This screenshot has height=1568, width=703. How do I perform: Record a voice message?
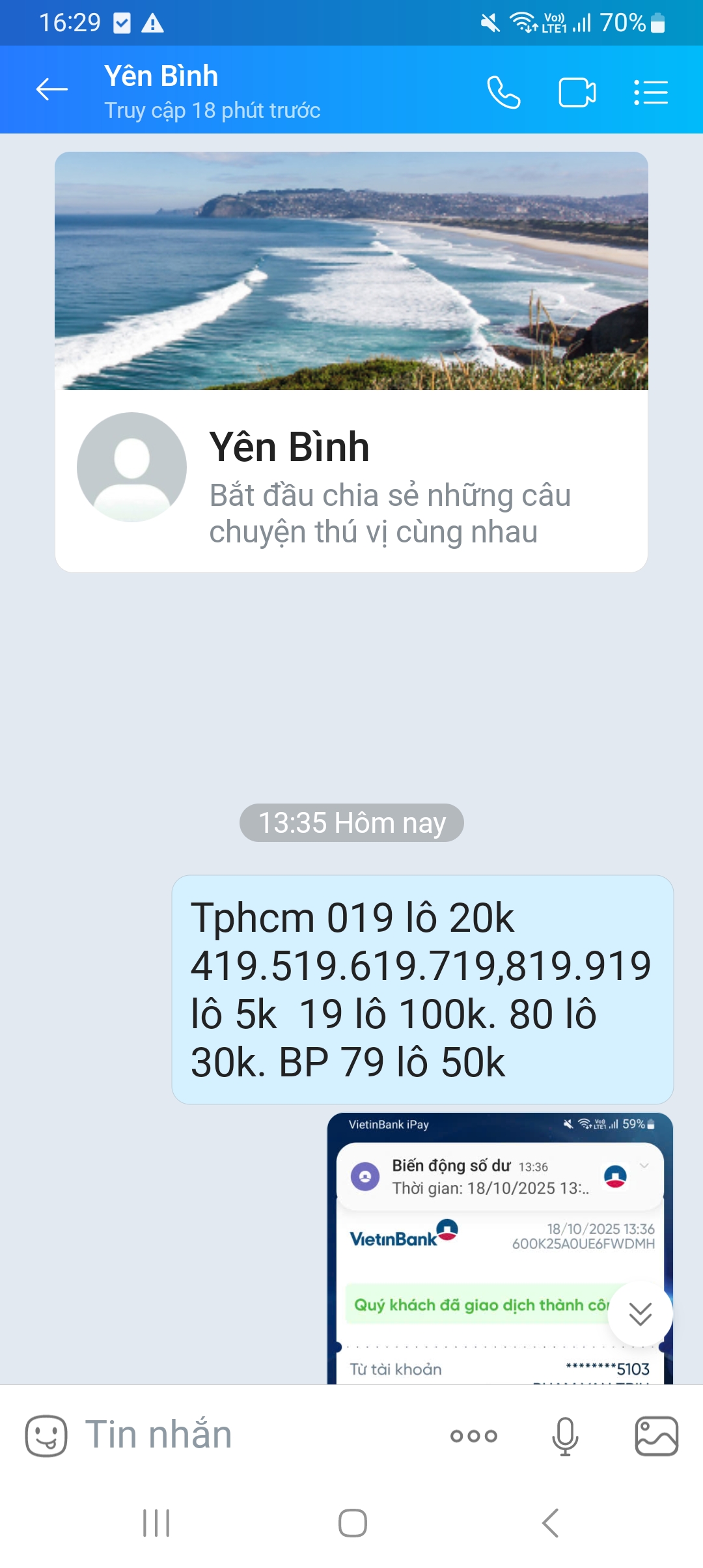[x=565, y=1436]
